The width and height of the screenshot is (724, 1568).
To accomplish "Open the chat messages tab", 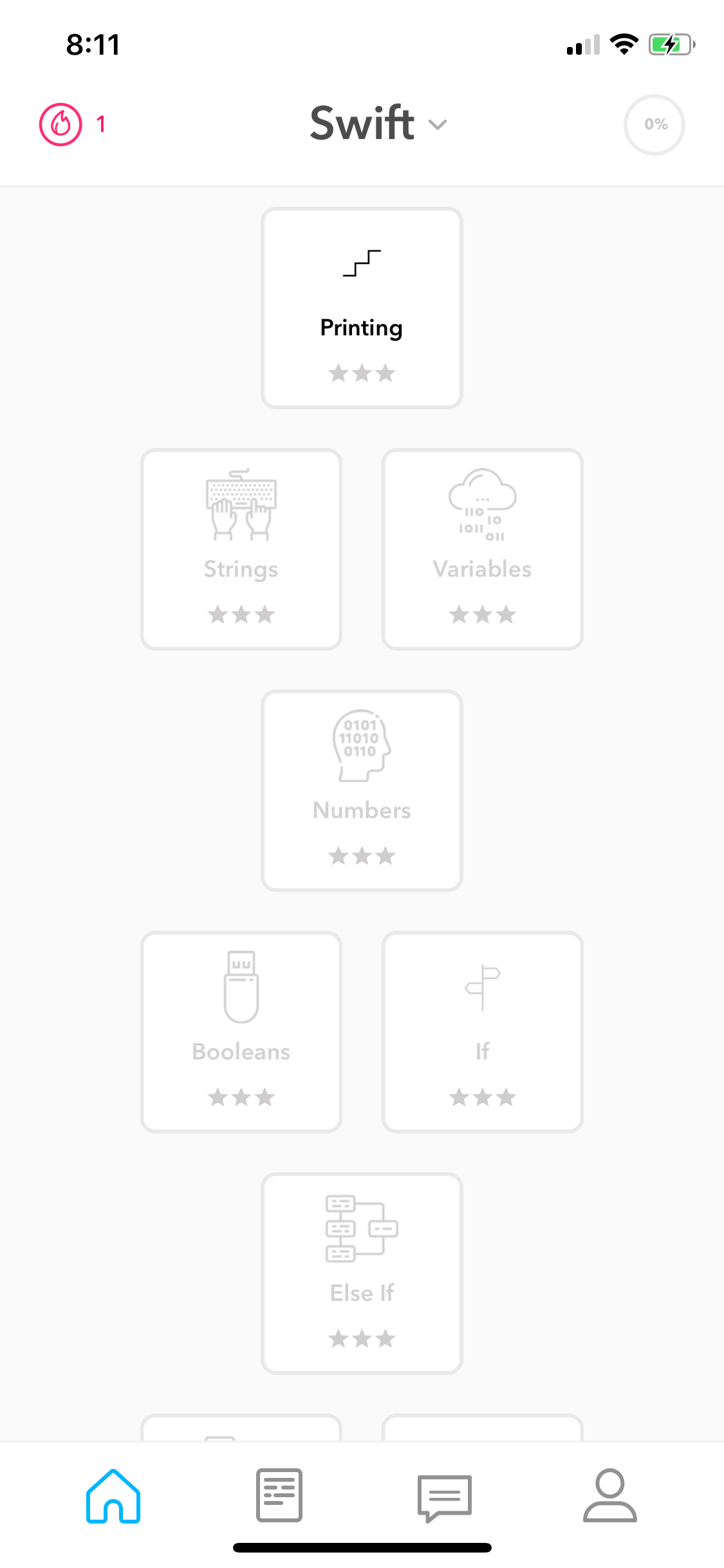I will coord(445,1498).
